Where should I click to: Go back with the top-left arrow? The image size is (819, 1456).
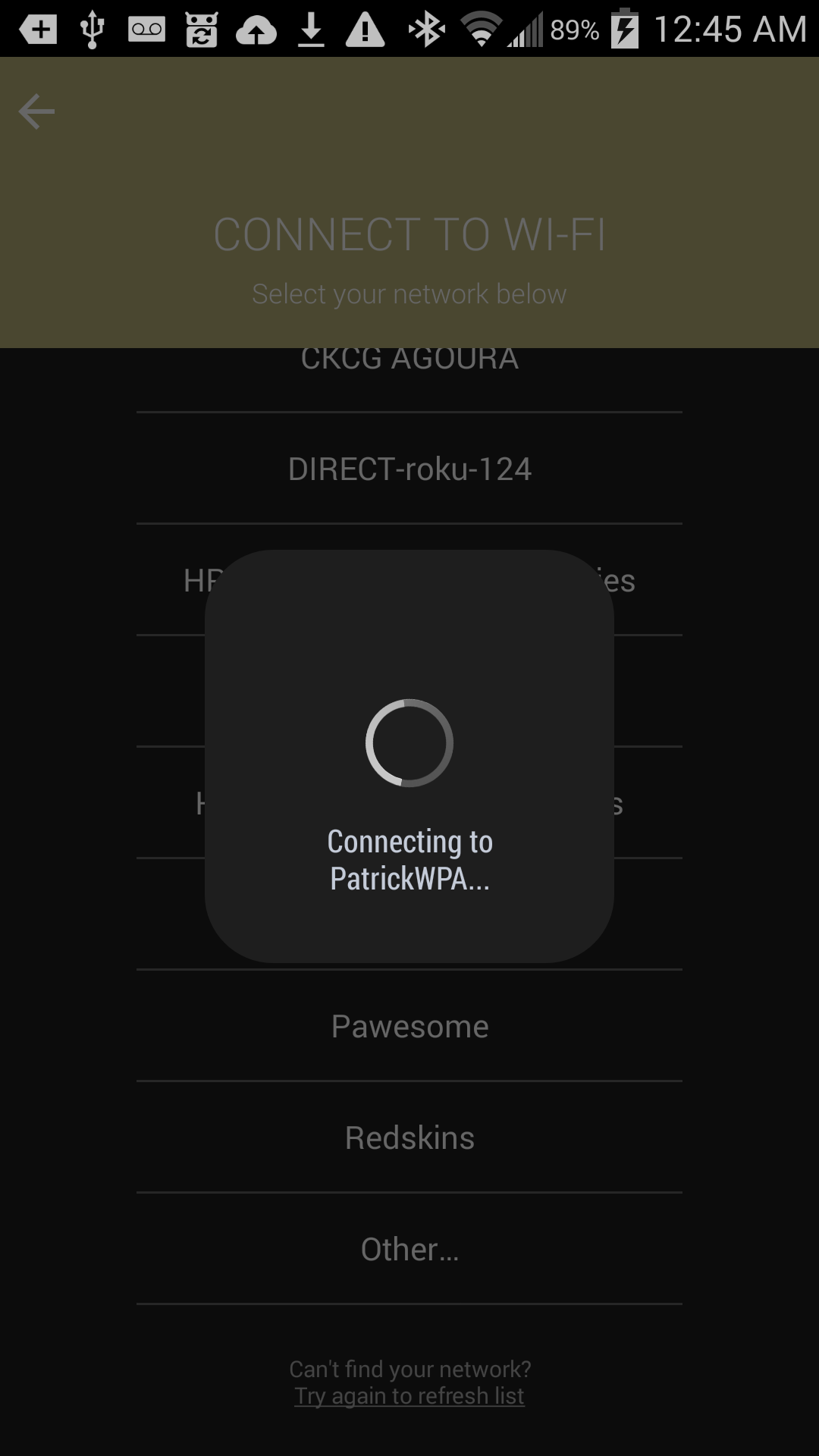pos(36,112)
